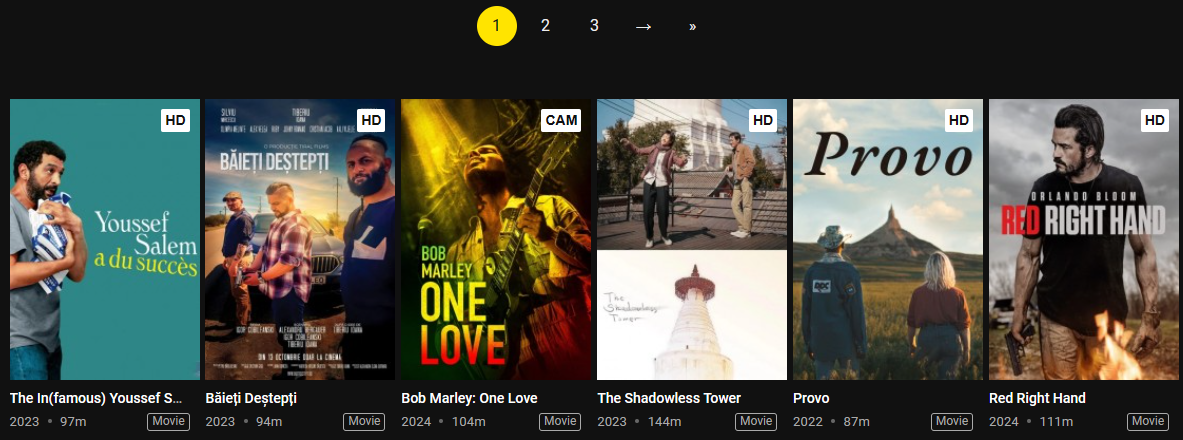
Task: Open Red Right Hand movie poster
Action: (1084, 239)
